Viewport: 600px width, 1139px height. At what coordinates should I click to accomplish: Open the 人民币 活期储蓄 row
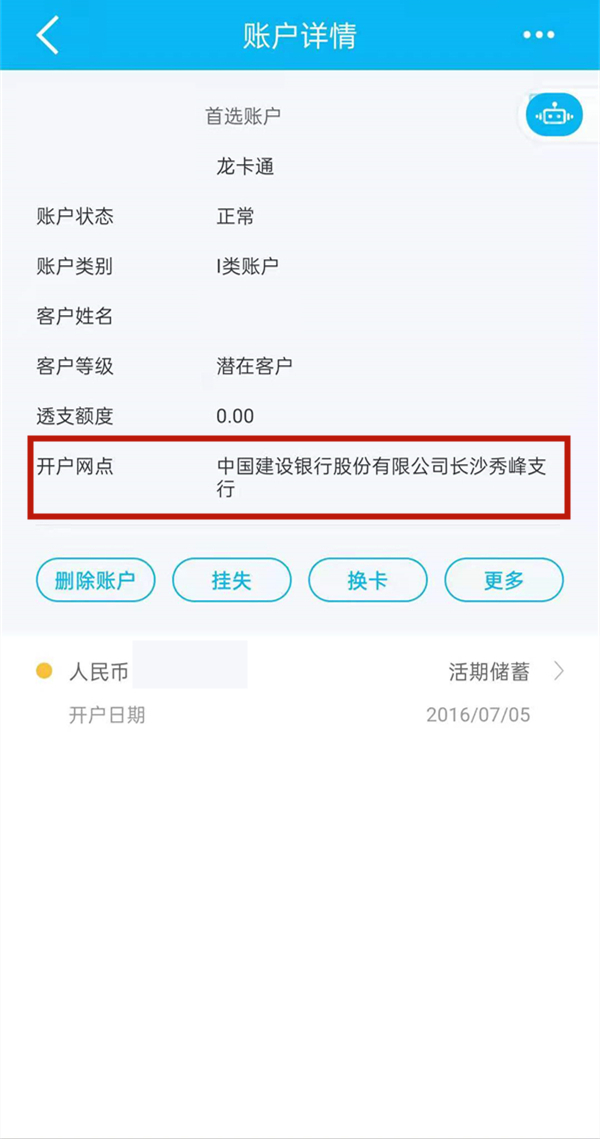pyautogui.click(x=300, y=672)
